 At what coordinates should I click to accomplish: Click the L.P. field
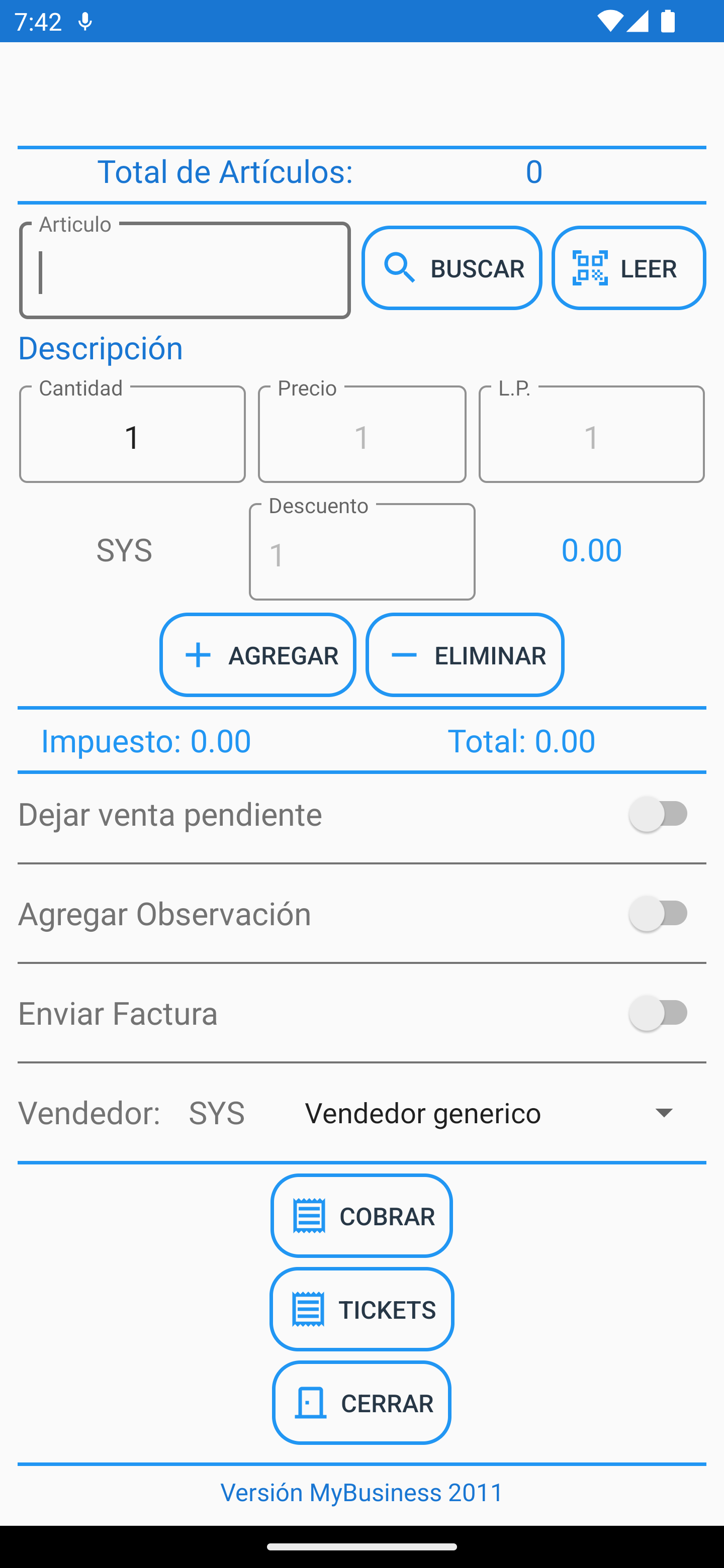click(x=591, y=433)
